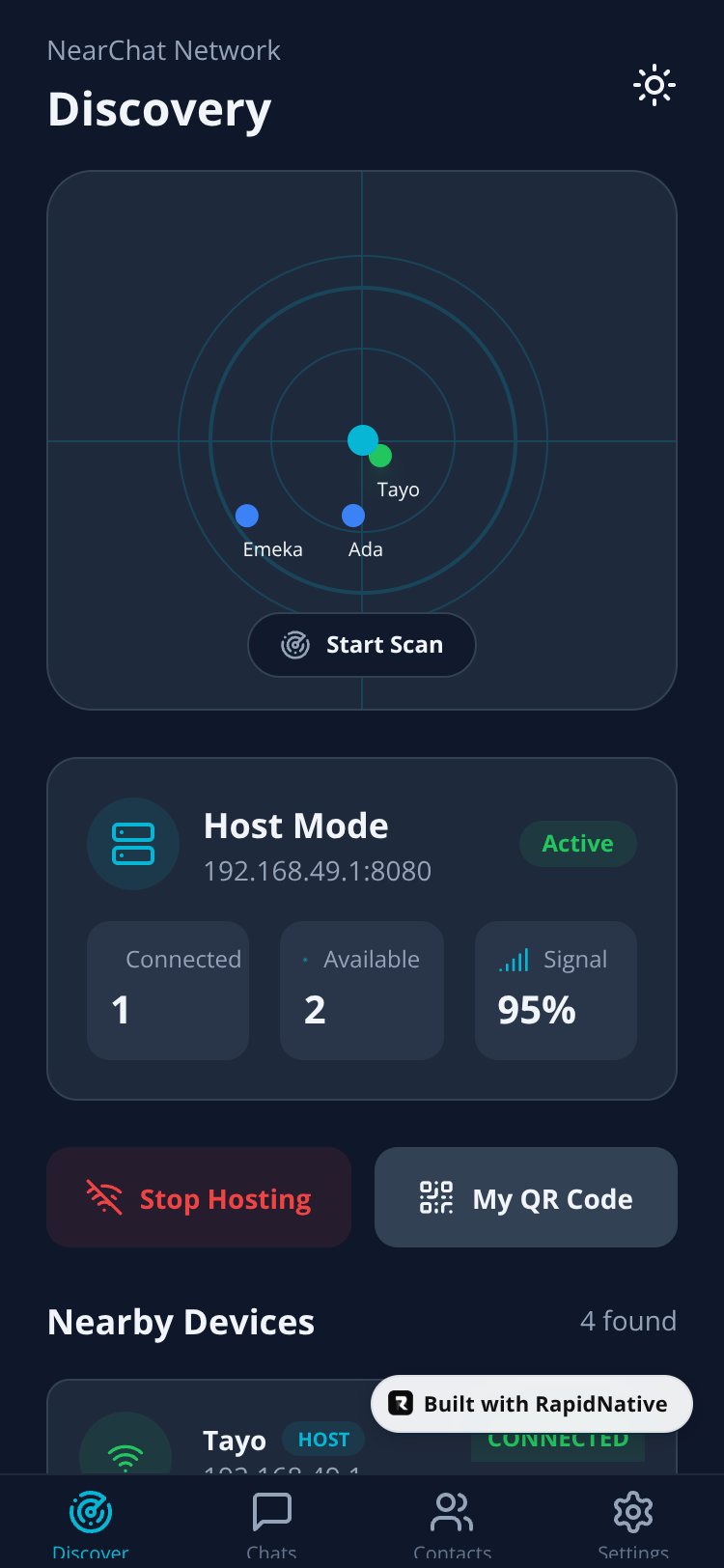The width and height of the screenshot is (724, 1568).
Task: Start Scan on the radar
Action: pos(362,645)
